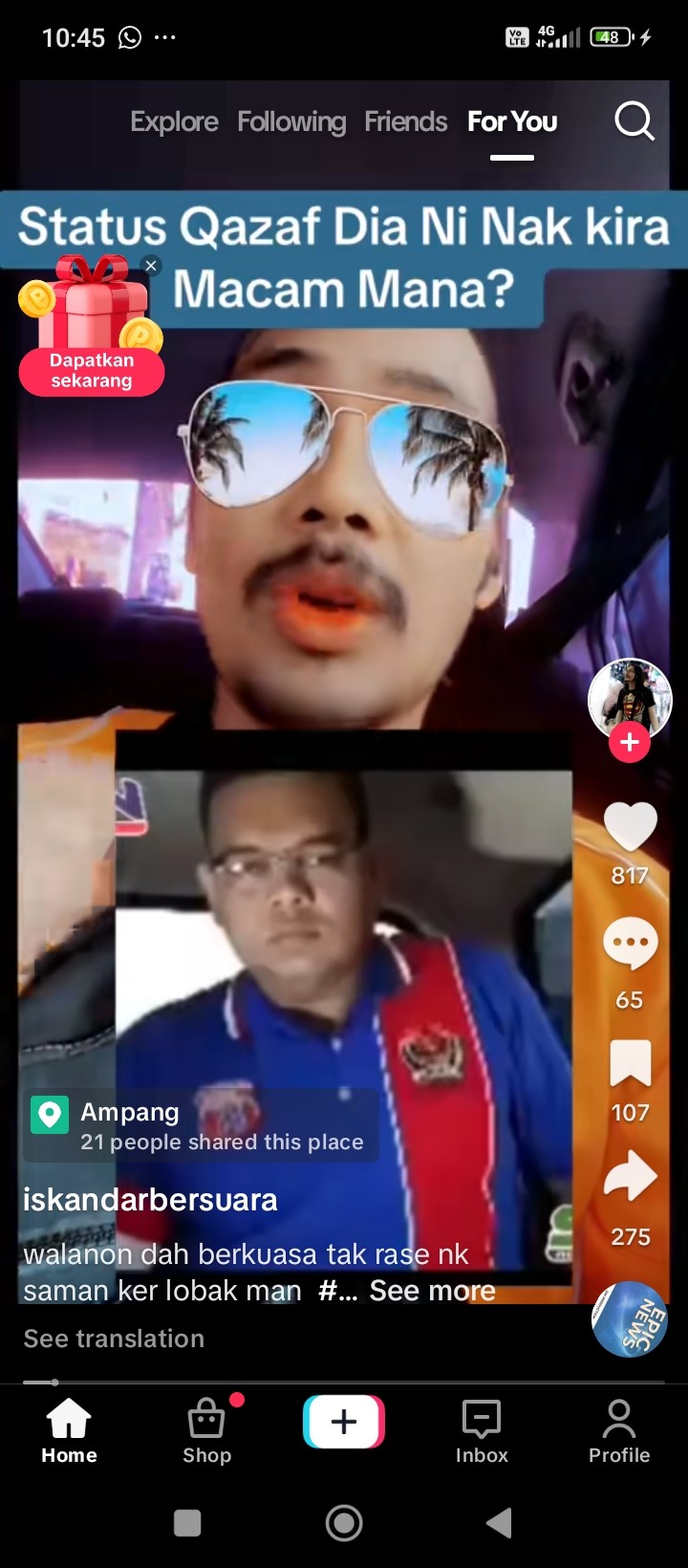This screenshot has width=688, height=1568.
Task: Switch to the Friends tab
Action: (x=405, y=121)
